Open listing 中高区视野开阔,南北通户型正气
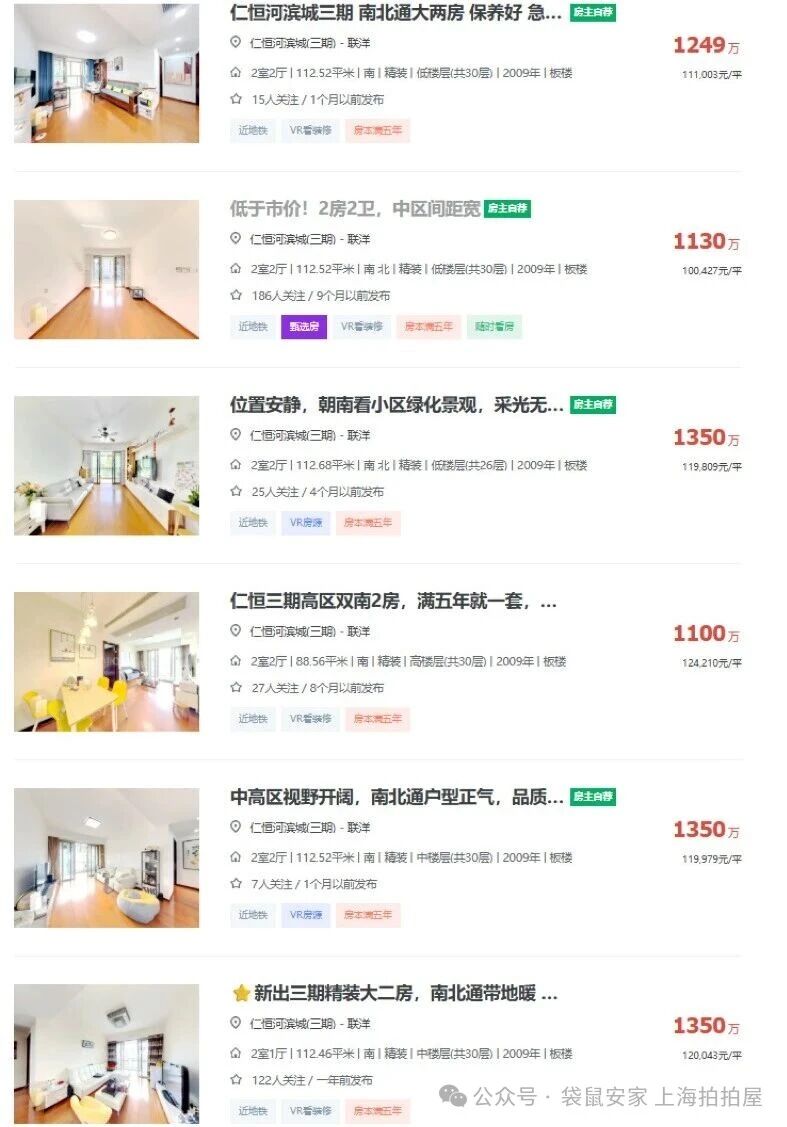The width and height of the screenshot is (787, 1127). click(x=396, y=797)
